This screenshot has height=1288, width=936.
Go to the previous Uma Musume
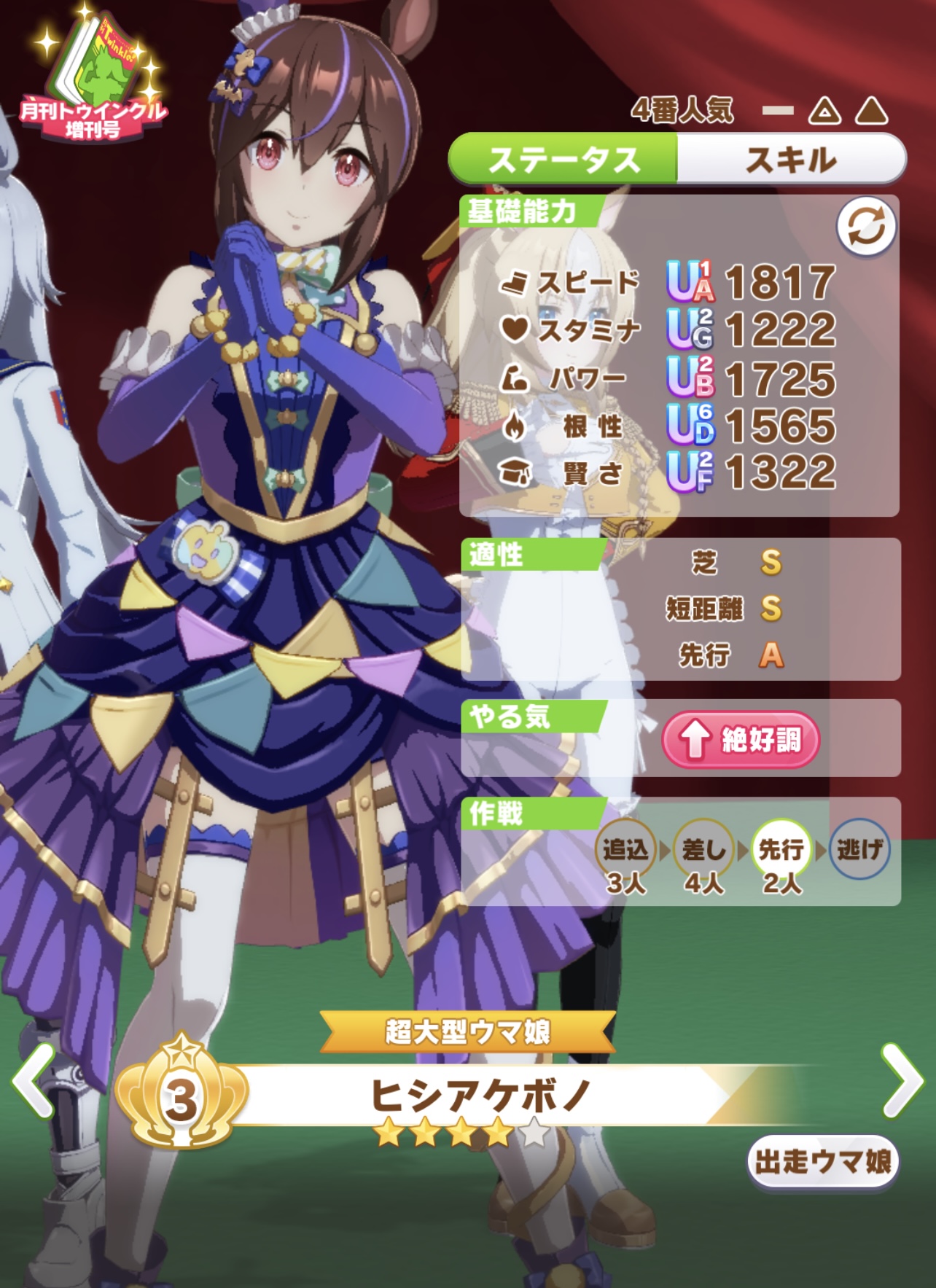point(33,1080)
